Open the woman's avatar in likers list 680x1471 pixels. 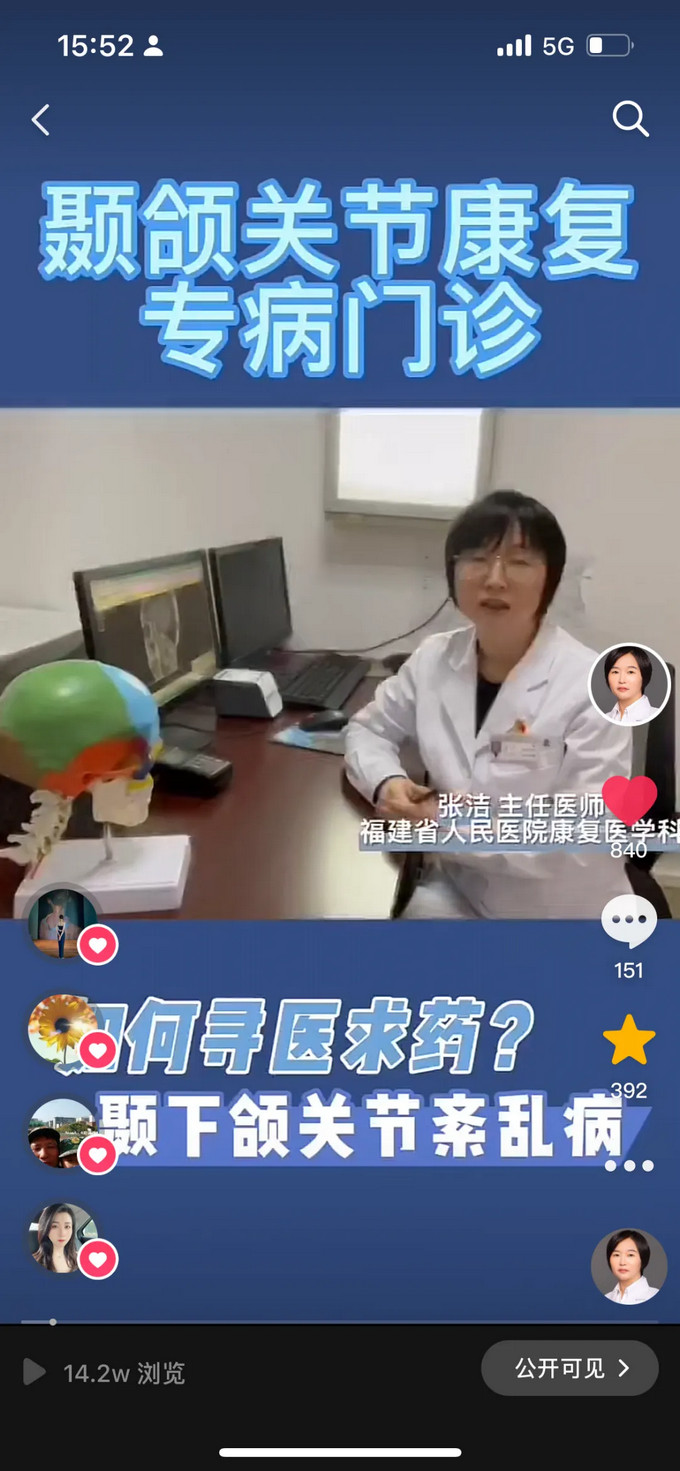point(63,1237)
